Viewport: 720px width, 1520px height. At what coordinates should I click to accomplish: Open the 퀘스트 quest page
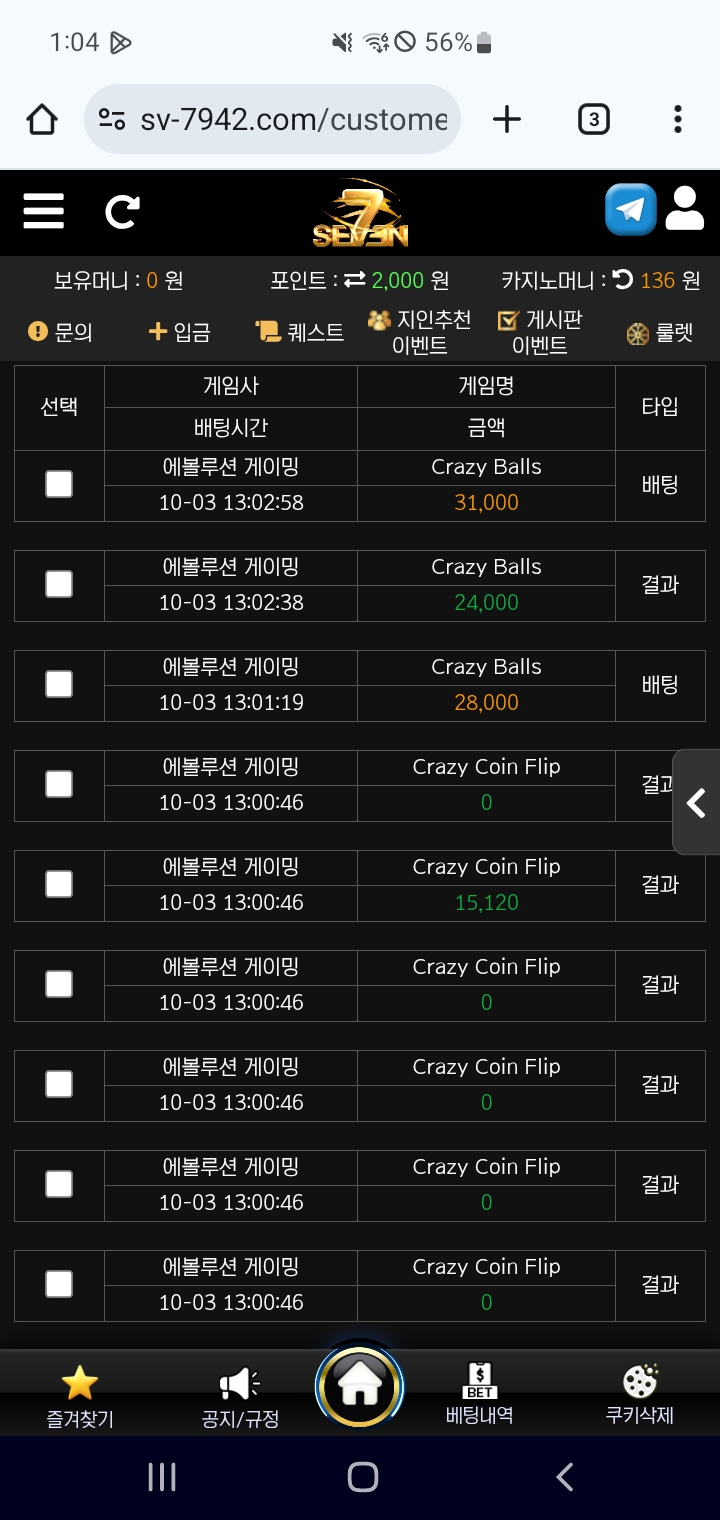coord(300,332)
